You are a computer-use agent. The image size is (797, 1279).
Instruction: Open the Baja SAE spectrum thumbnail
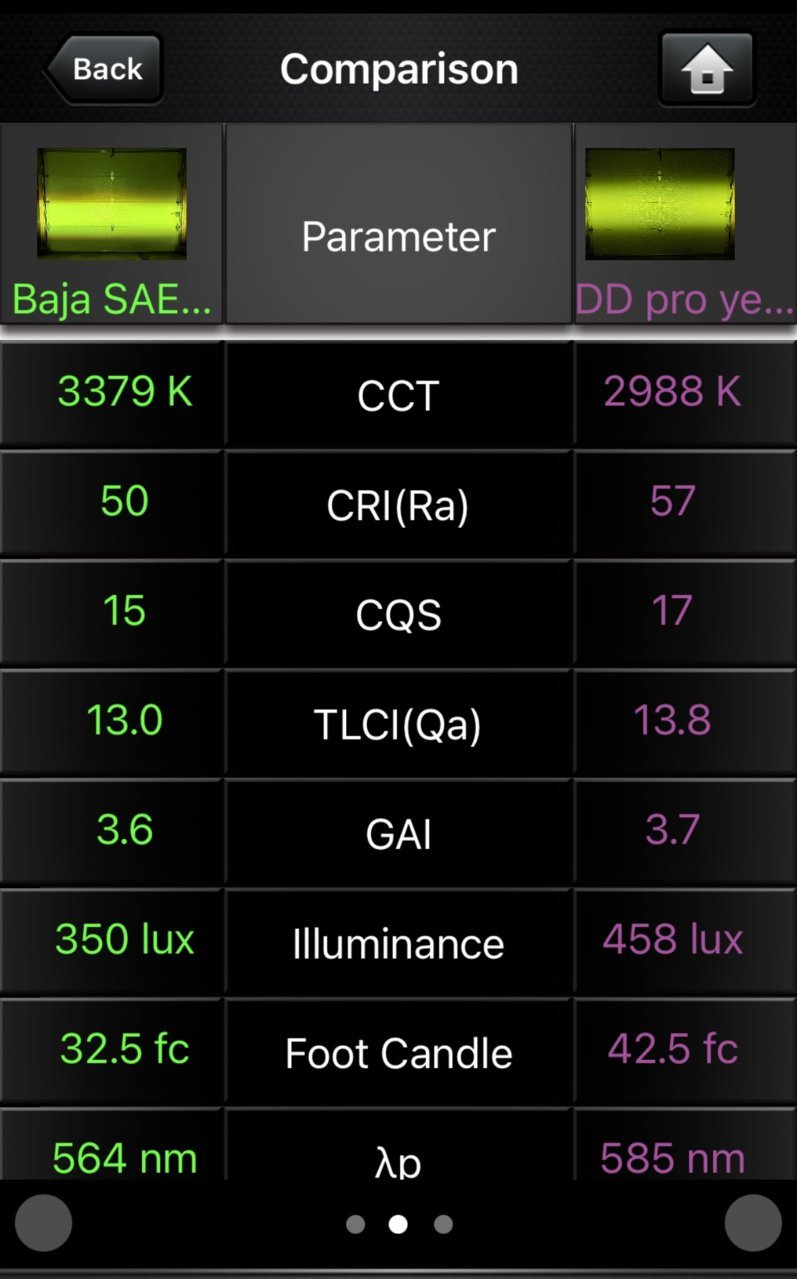tap(112, 204)
